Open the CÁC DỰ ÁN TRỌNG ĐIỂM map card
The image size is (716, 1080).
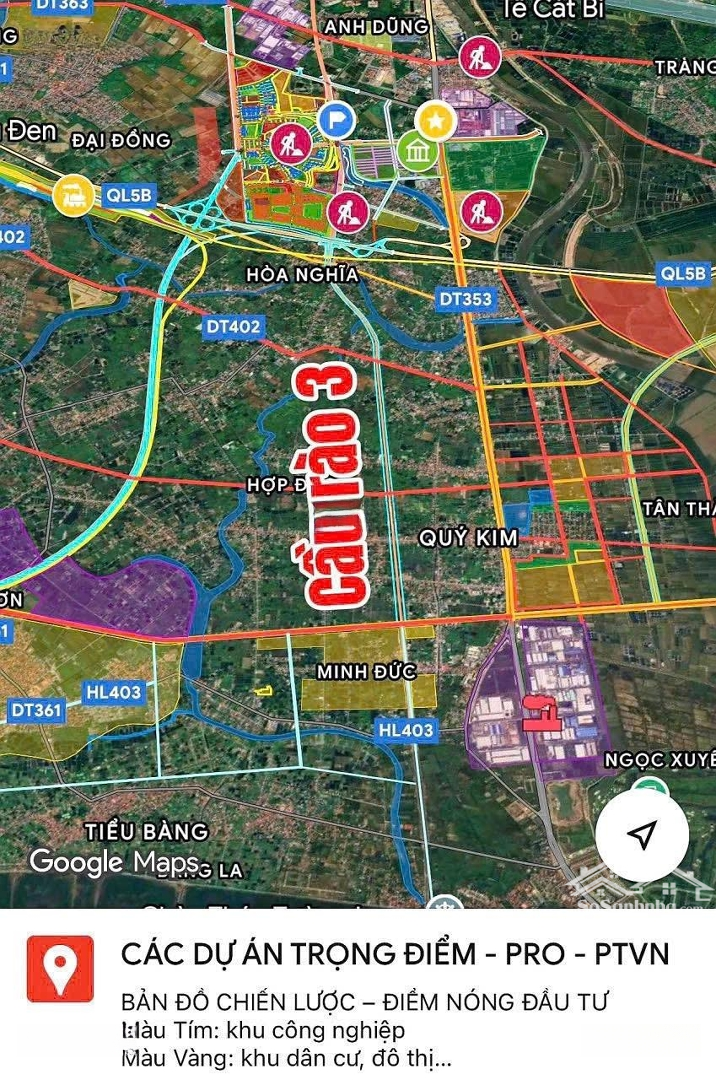395,954
